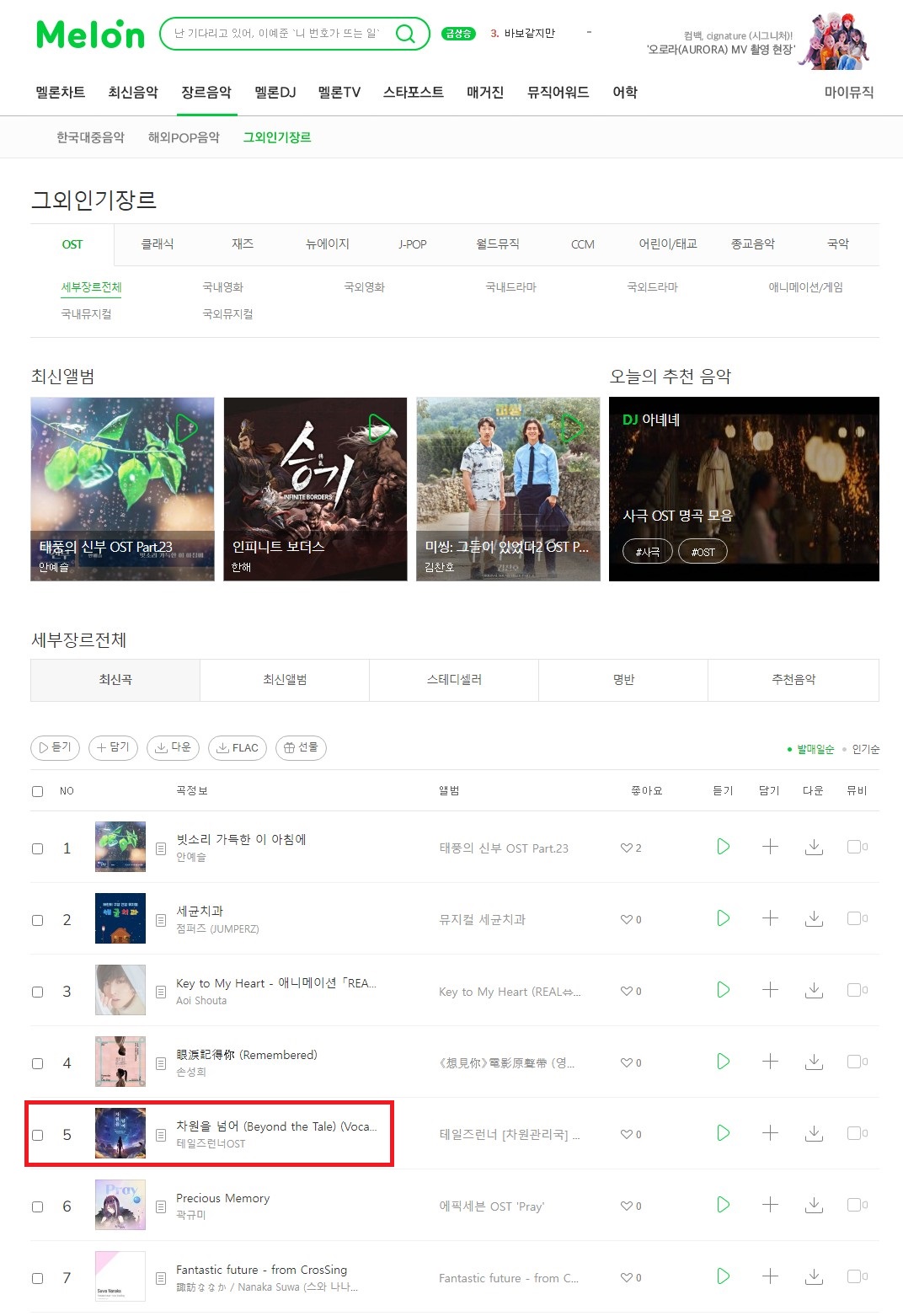
Task: Sort the list by 인기순
Action: [865, 749]
